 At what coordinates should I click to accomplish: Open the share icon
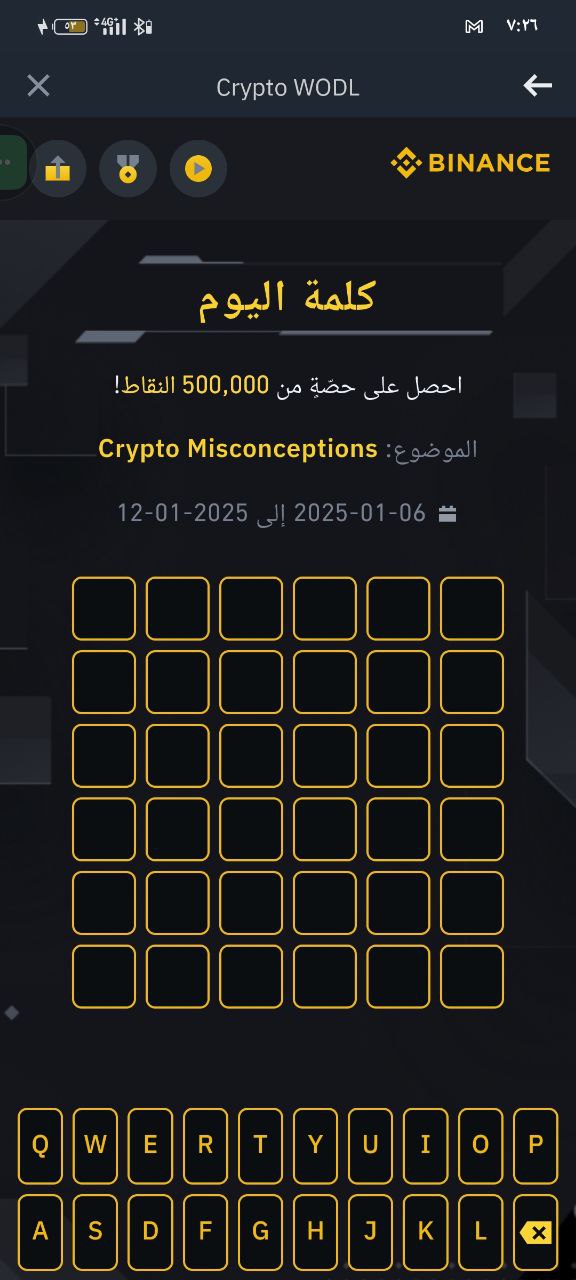click(x=58, y=168)
